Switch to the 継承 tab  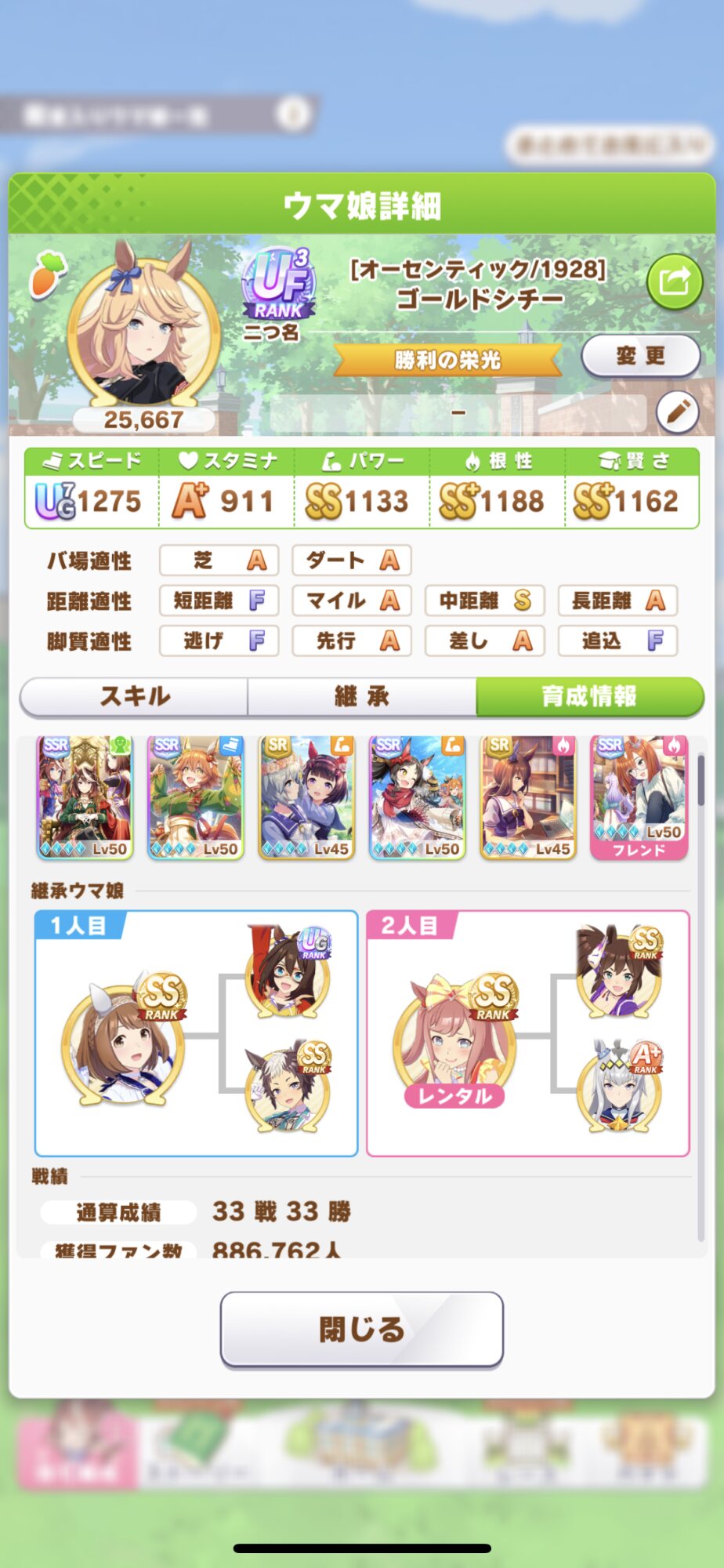click(x=361, y=696)
